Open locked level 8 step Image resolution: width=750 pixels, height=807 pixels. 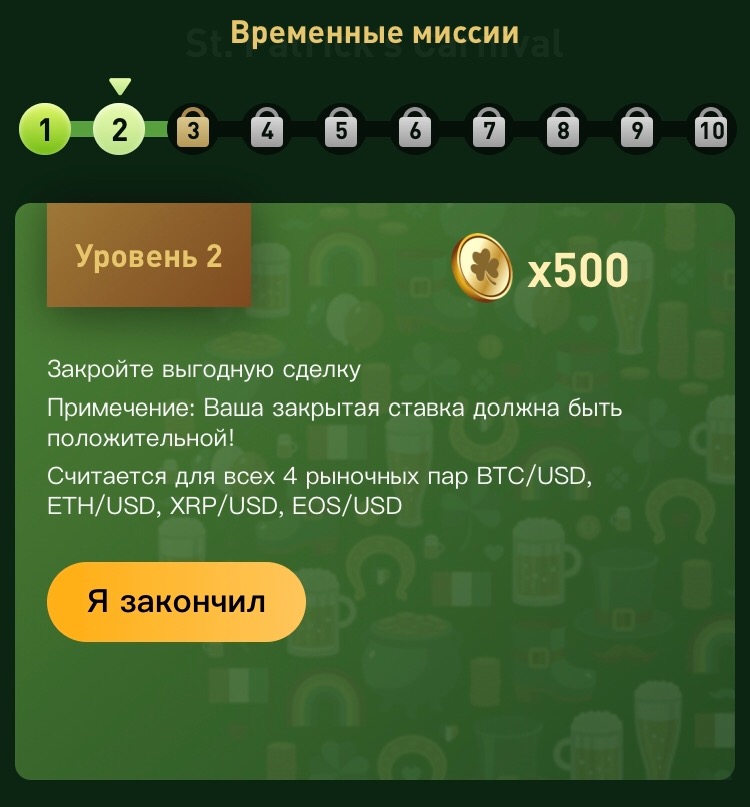563,129
